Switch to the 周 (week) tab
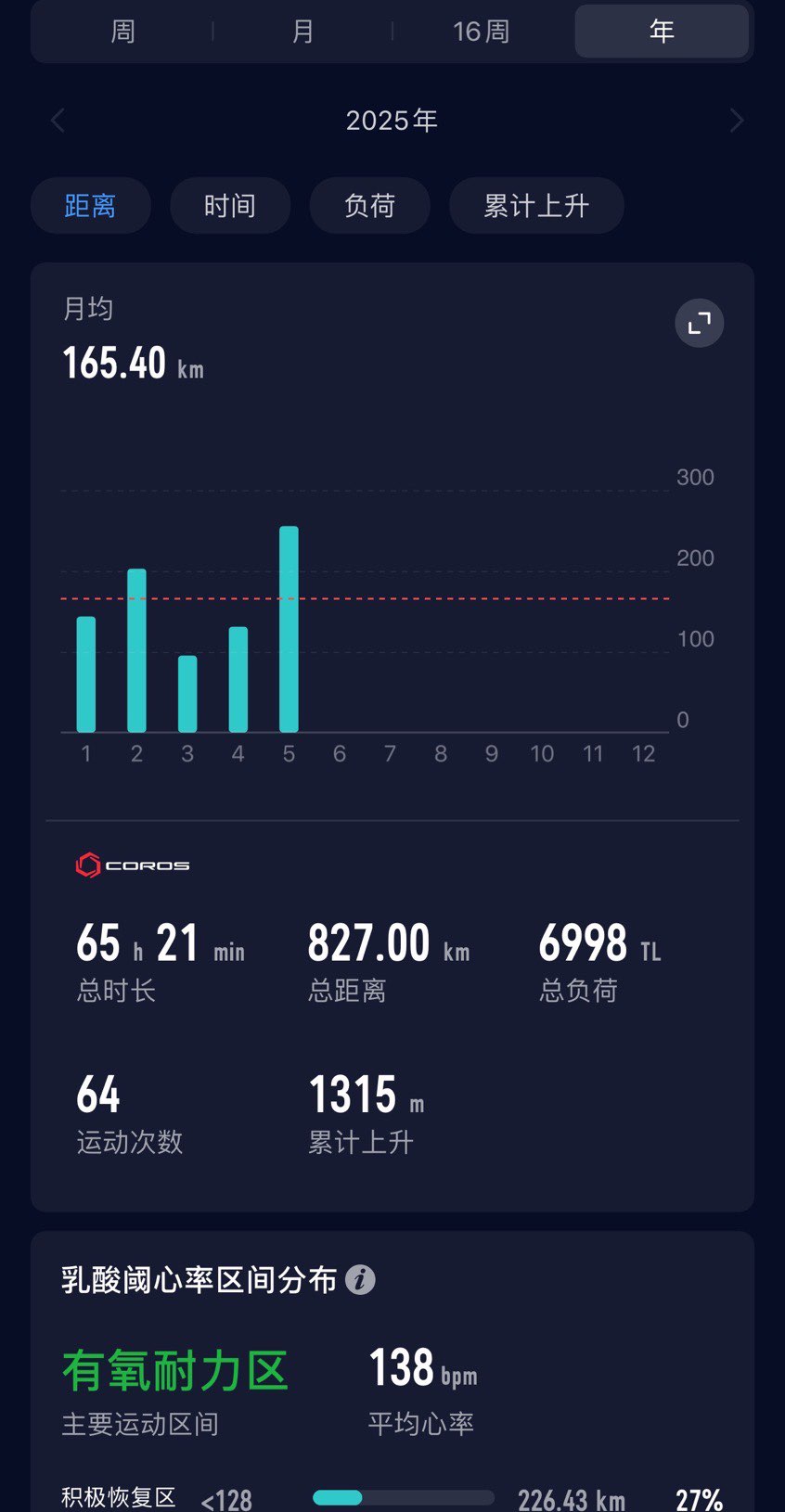The width and height of the screenshot is (785, 1512). click(x=122, y=32)
